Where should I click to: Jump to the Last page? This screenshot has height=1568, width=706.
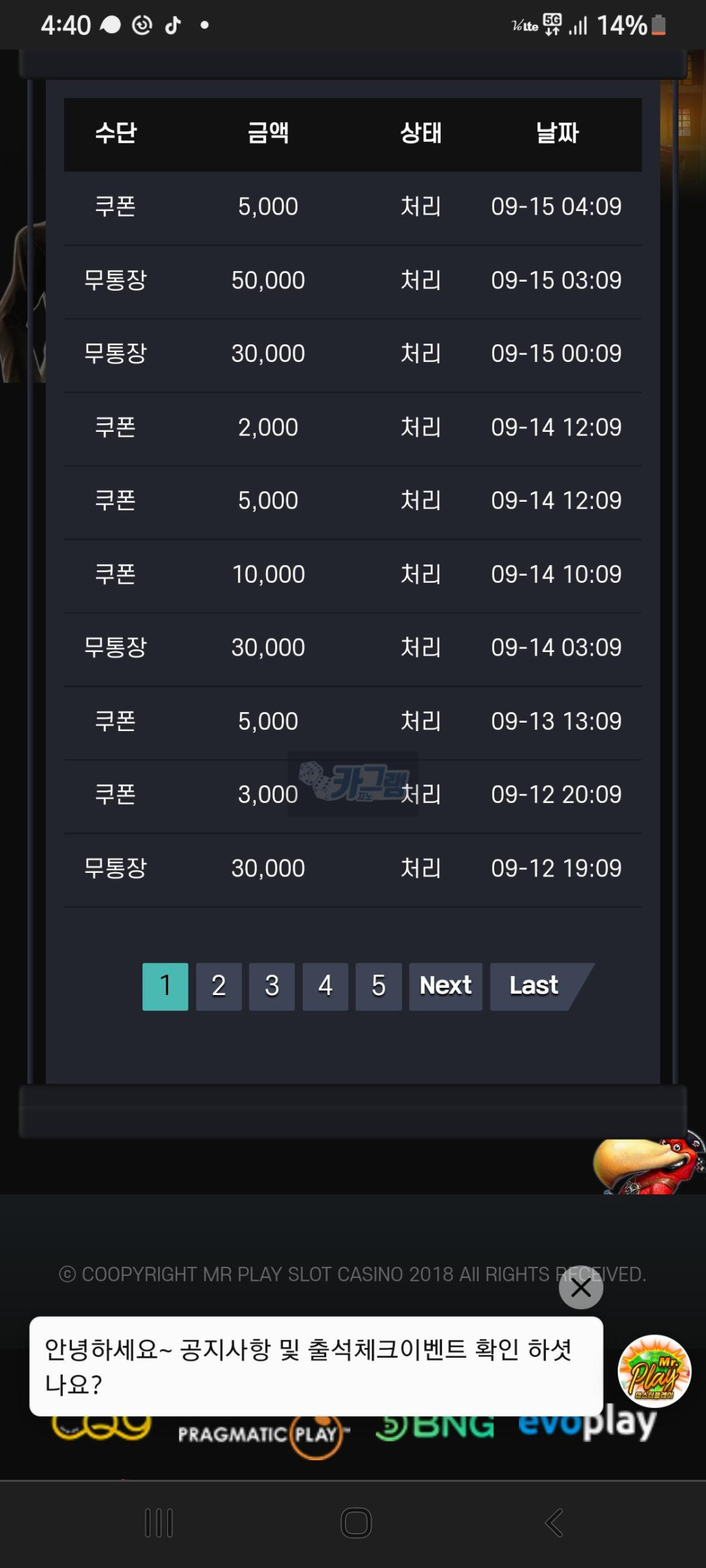click(535, 986)
